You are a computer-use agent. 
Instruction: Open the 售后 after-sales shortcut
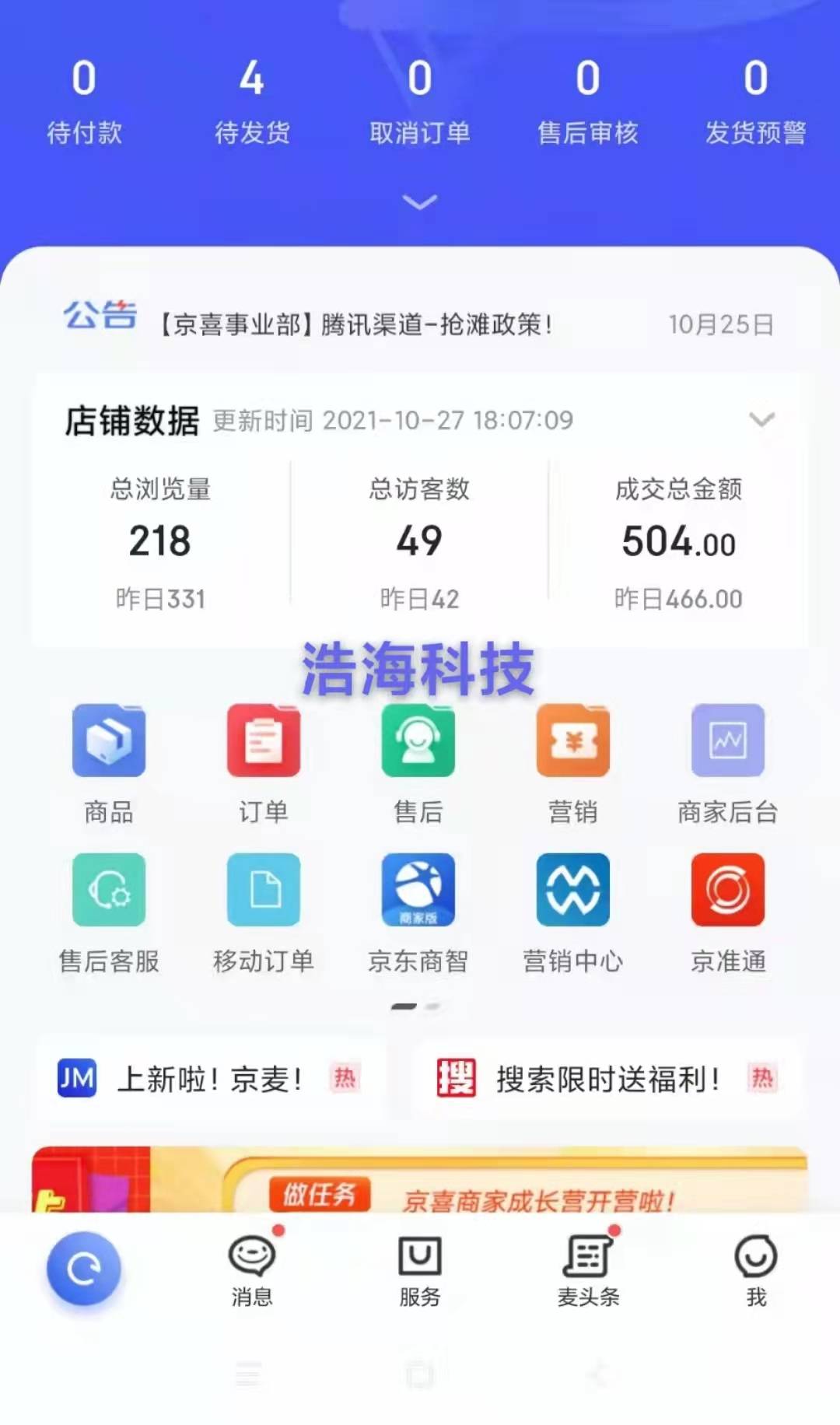(x=418, y=761)
